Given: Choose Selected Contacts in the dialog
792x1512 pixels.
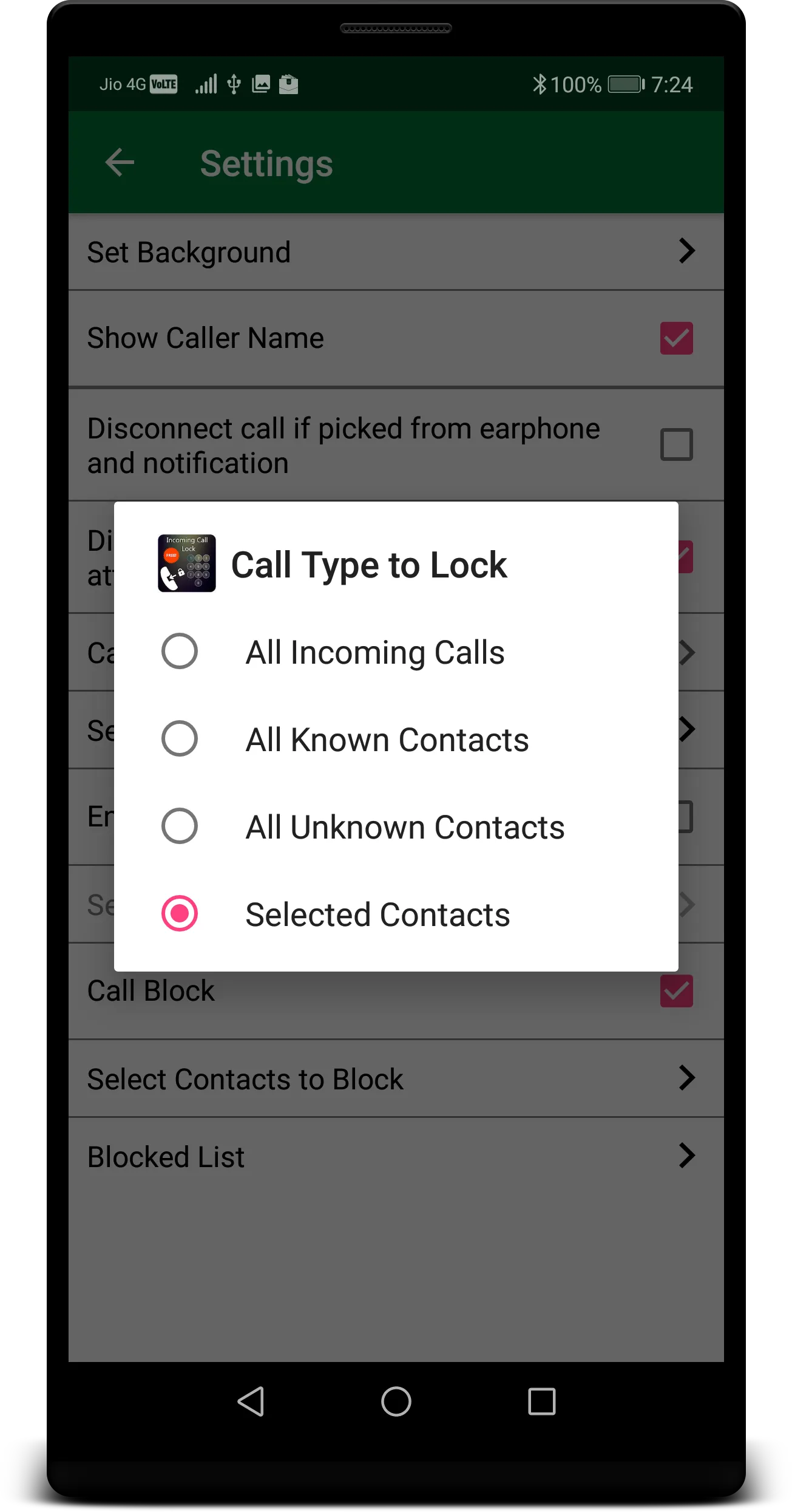Looking at the screenshot, I should (180, 914).
